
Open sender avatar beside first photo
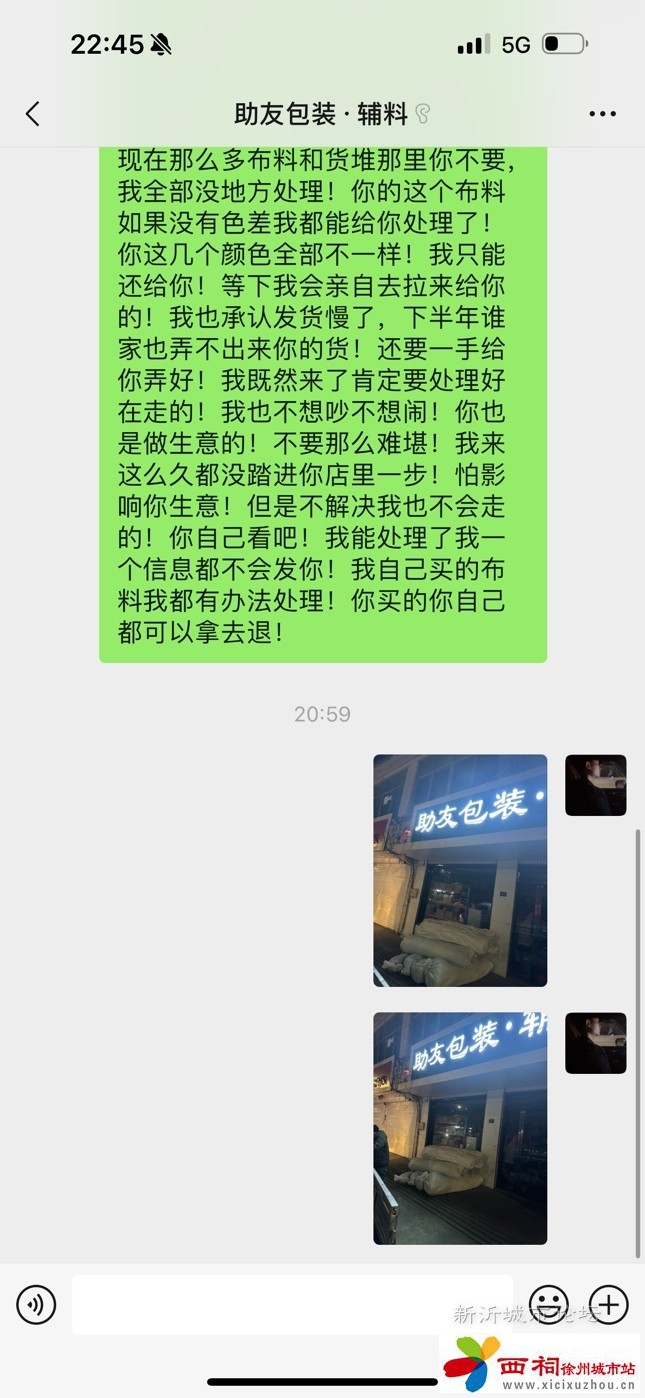coord(595,785)
